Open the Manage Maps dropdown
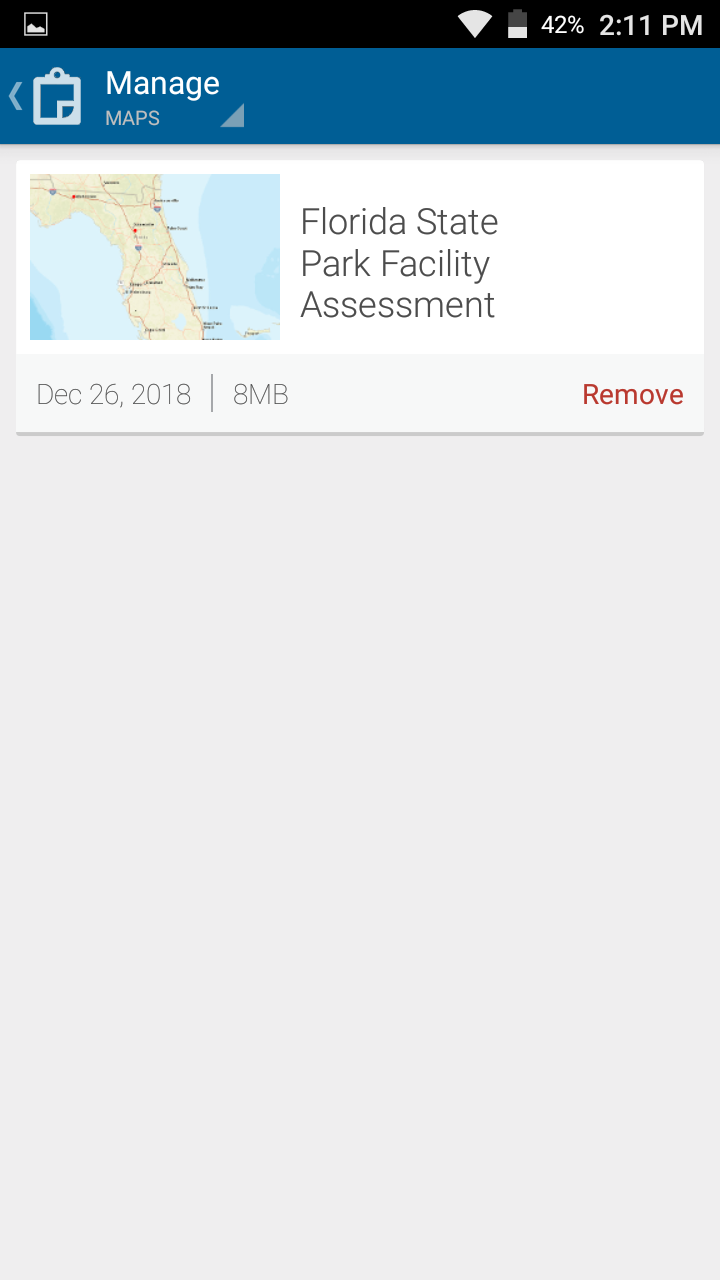The height and width of the screenshot is (1280, 720). pos(174,97)
